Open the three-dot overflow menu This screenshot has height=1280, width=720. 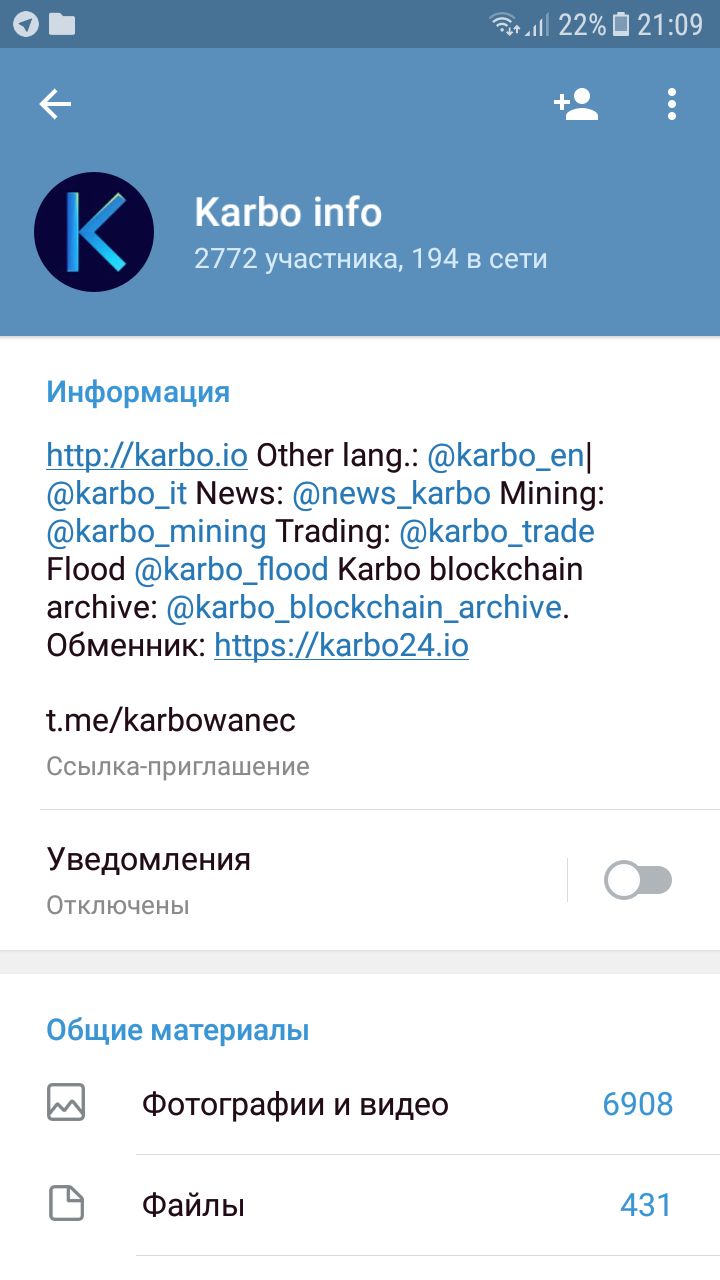(x=671, y=104)
